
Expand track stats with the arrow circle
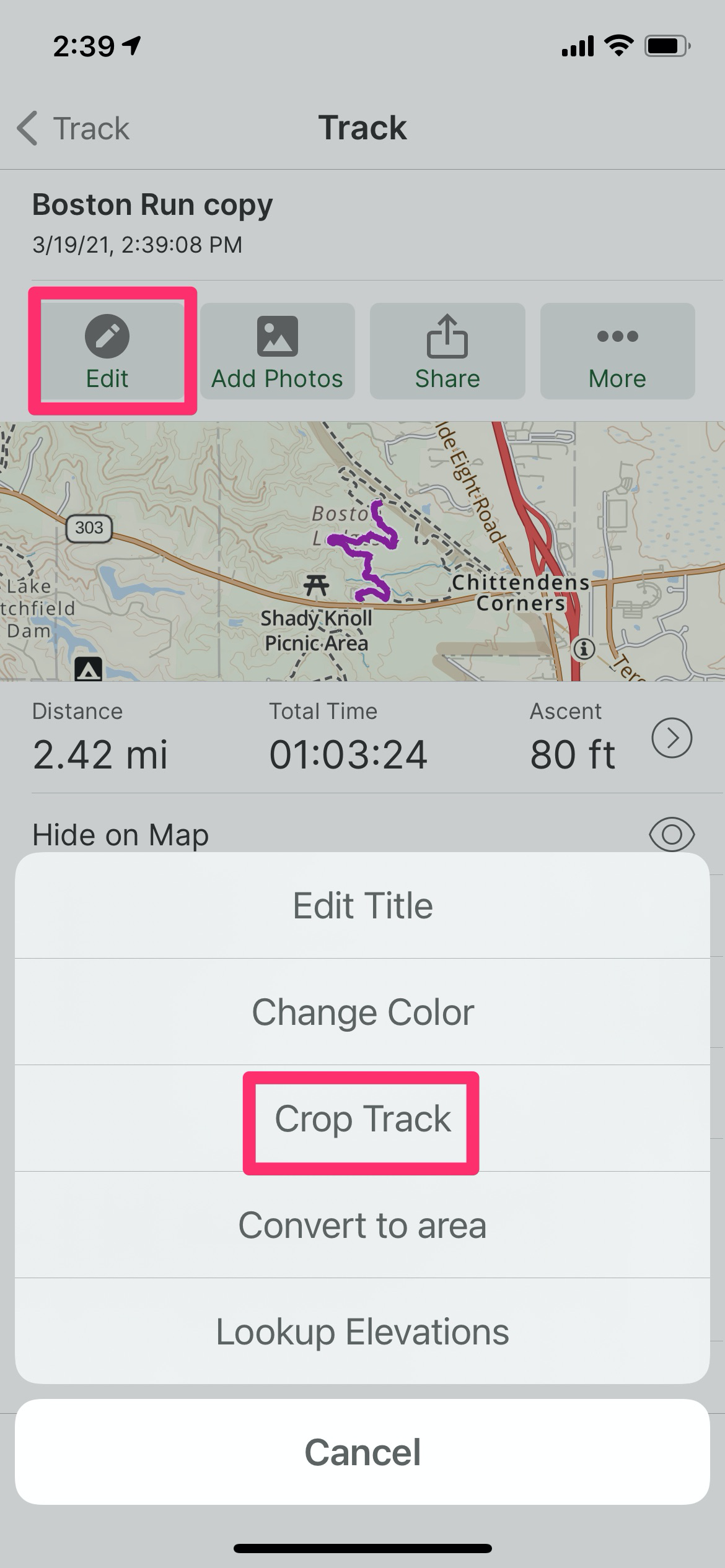click(x=672, y=738)
